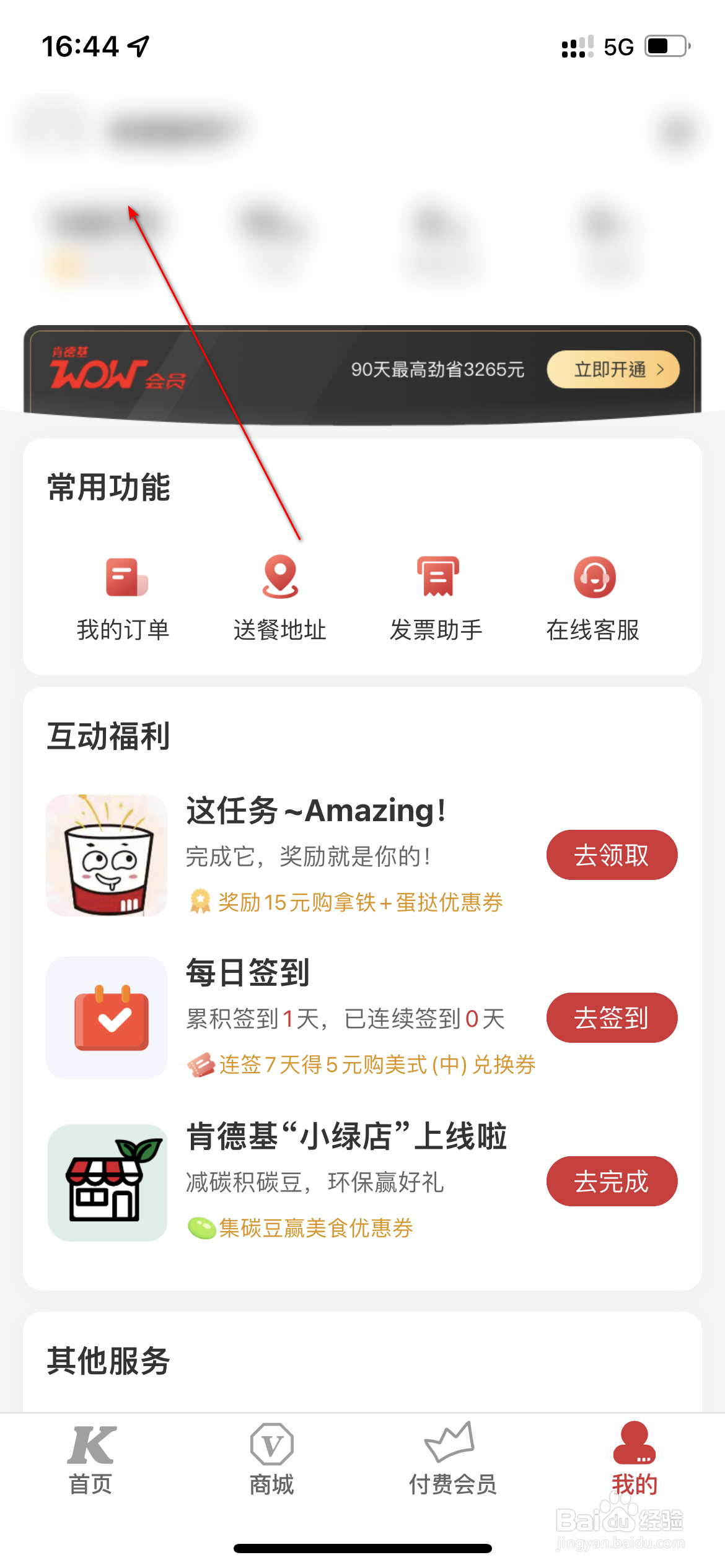Viewport: 725px width, 1568px height.
Task: Click 去领取 to claim the Amazing task reward
Action: pos(611,855)
